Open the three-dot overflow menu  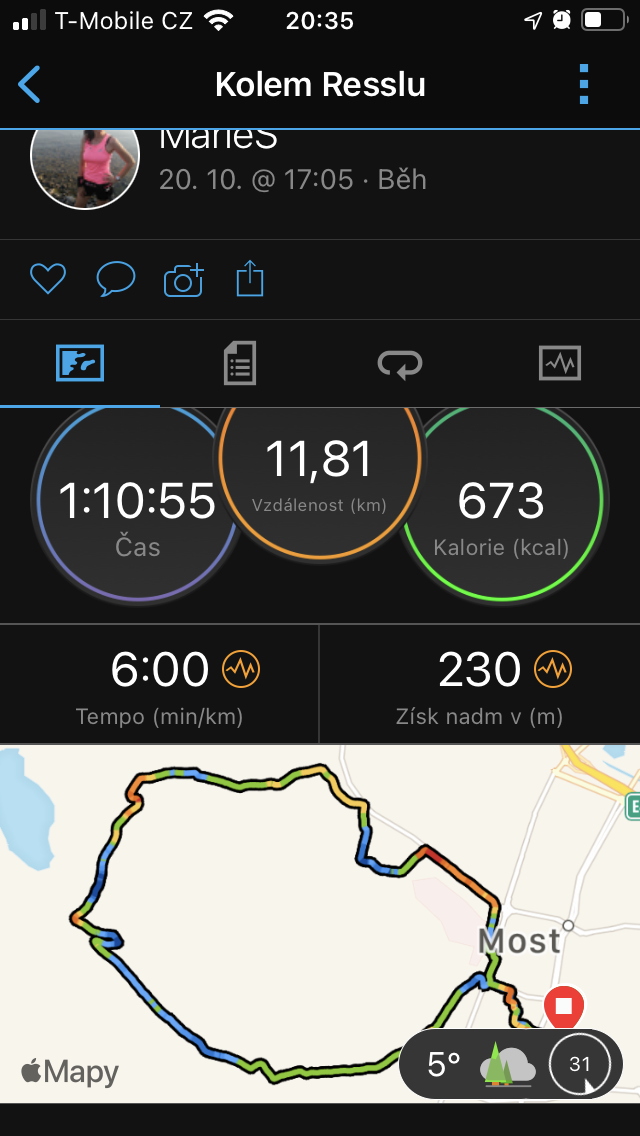point(584,85)
